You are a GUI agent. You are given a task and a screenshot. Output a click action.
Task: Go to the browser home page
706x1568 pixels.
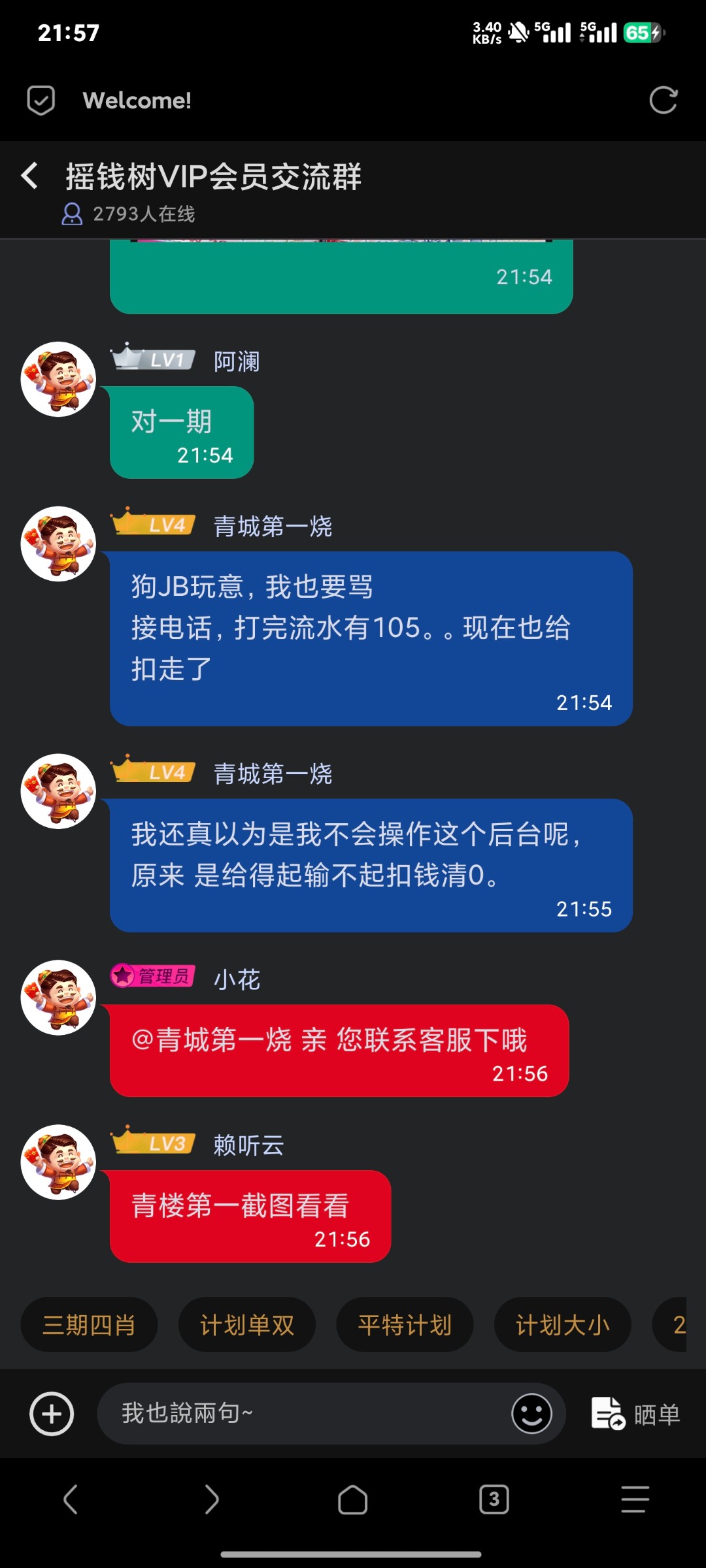[x=352, y=1499]
